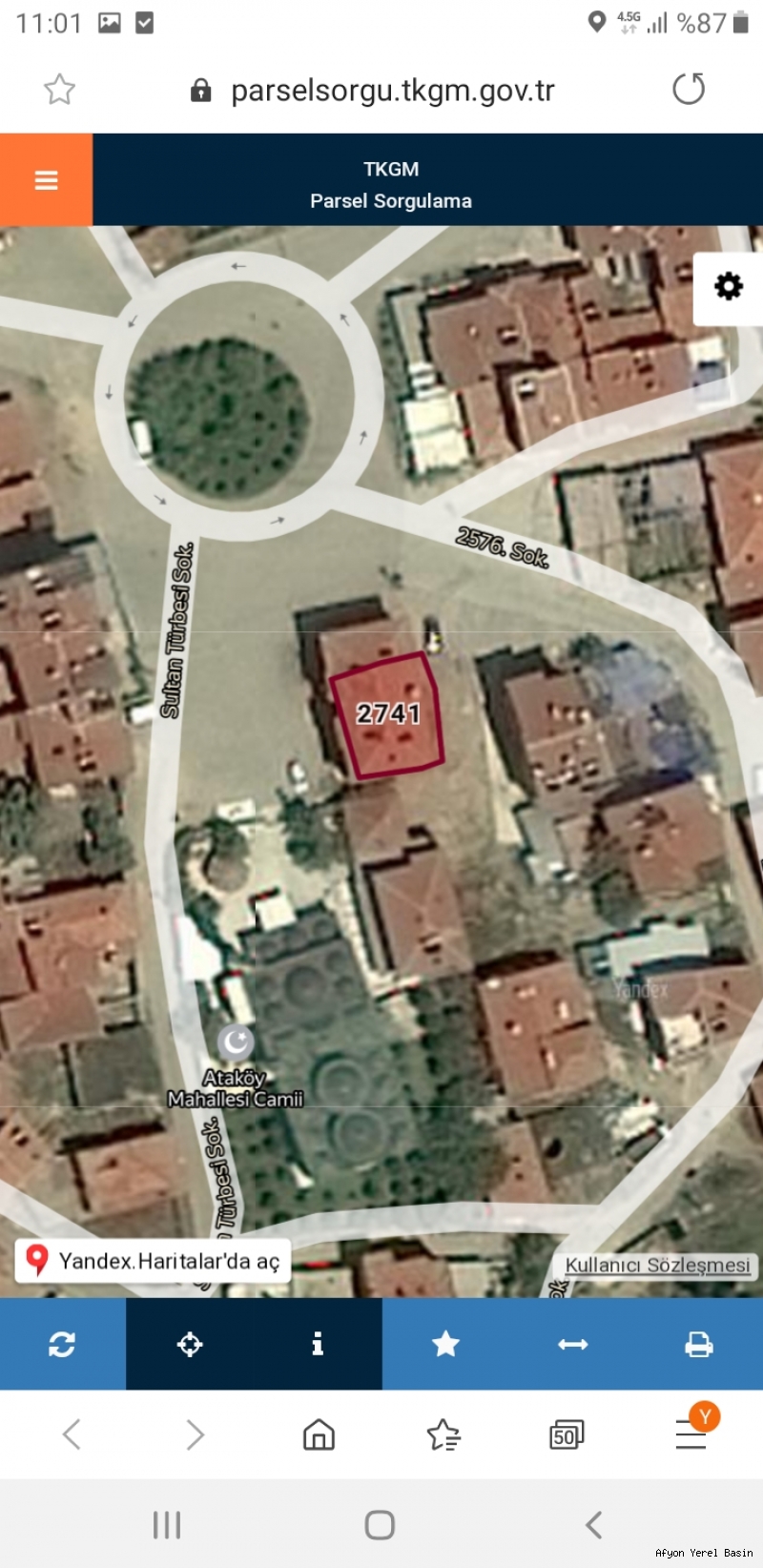Go forward in browser history
763x1568 pixels.
tap(195, 1434)
